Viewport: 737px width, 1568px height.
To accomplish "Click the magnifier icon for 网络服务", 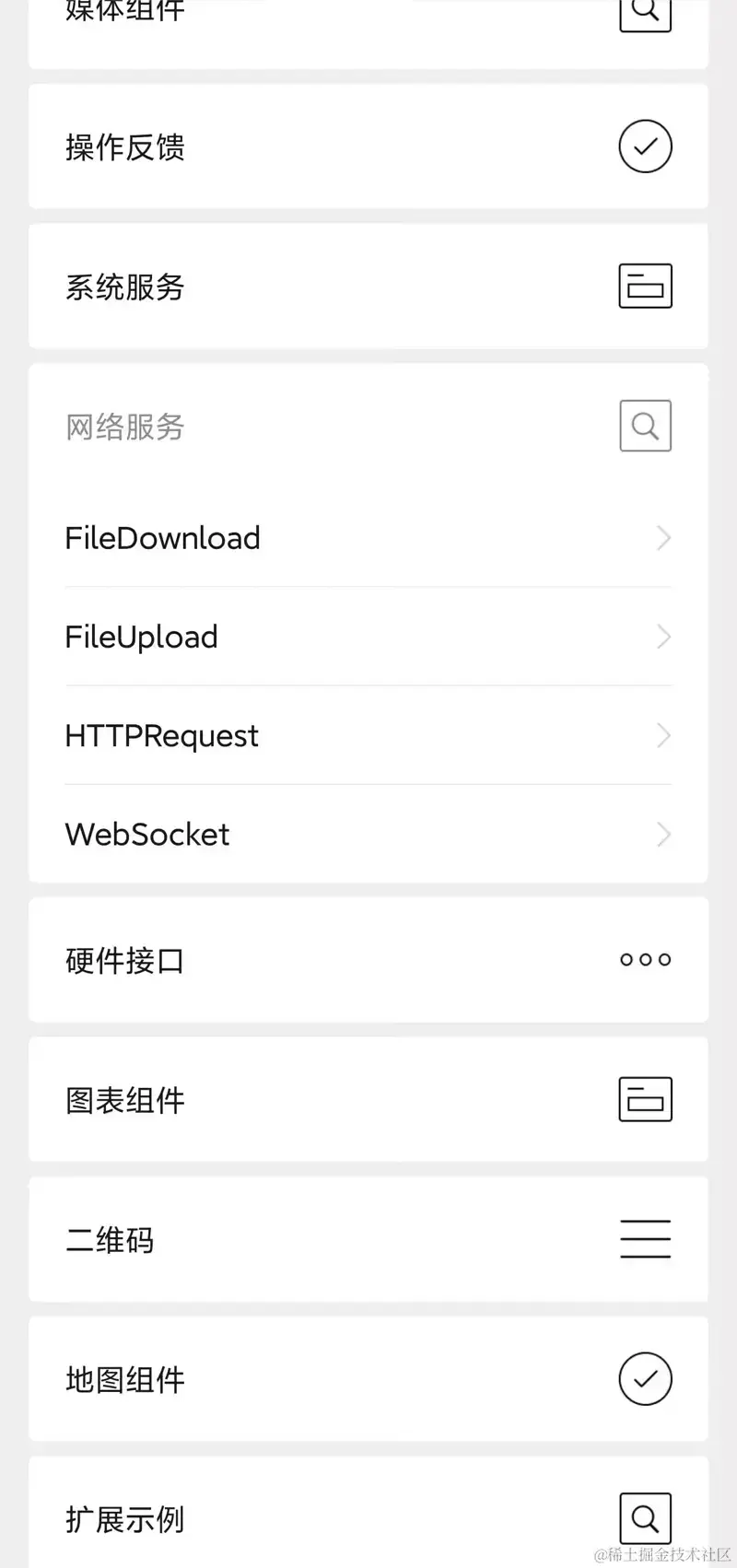I will pos(645,425).
